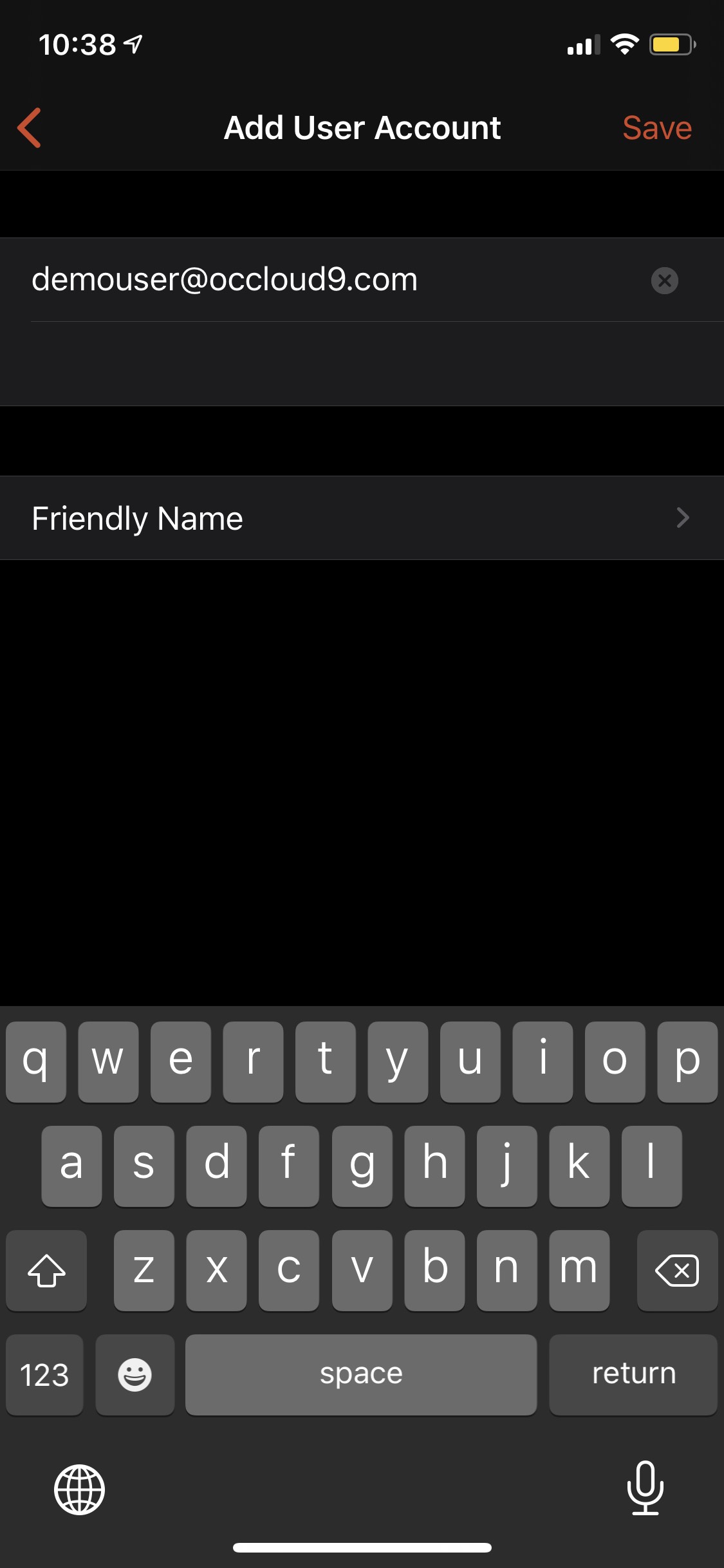This screenshot has height=1568, width=724.
Task: Go back using the back chevron
Action: click(x=29, y=127)
